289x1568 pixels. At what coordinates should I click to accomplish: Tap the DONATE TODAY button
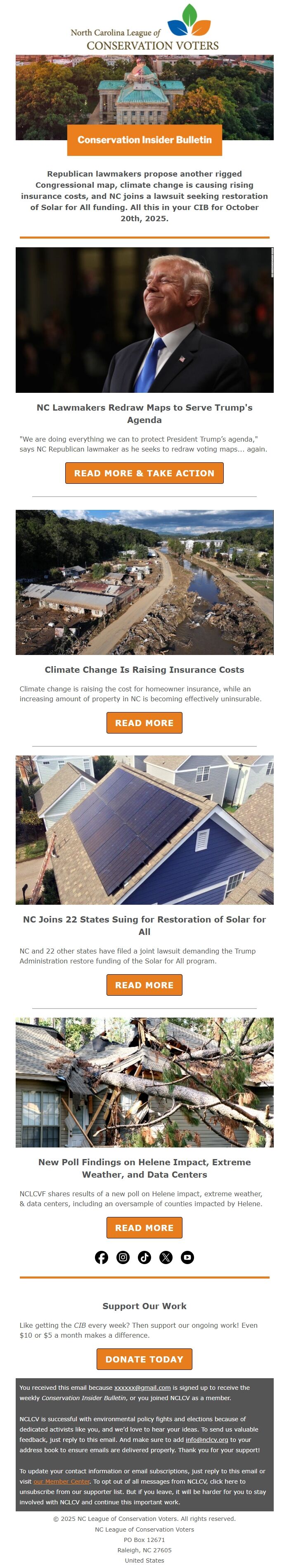pos(144,1359)
